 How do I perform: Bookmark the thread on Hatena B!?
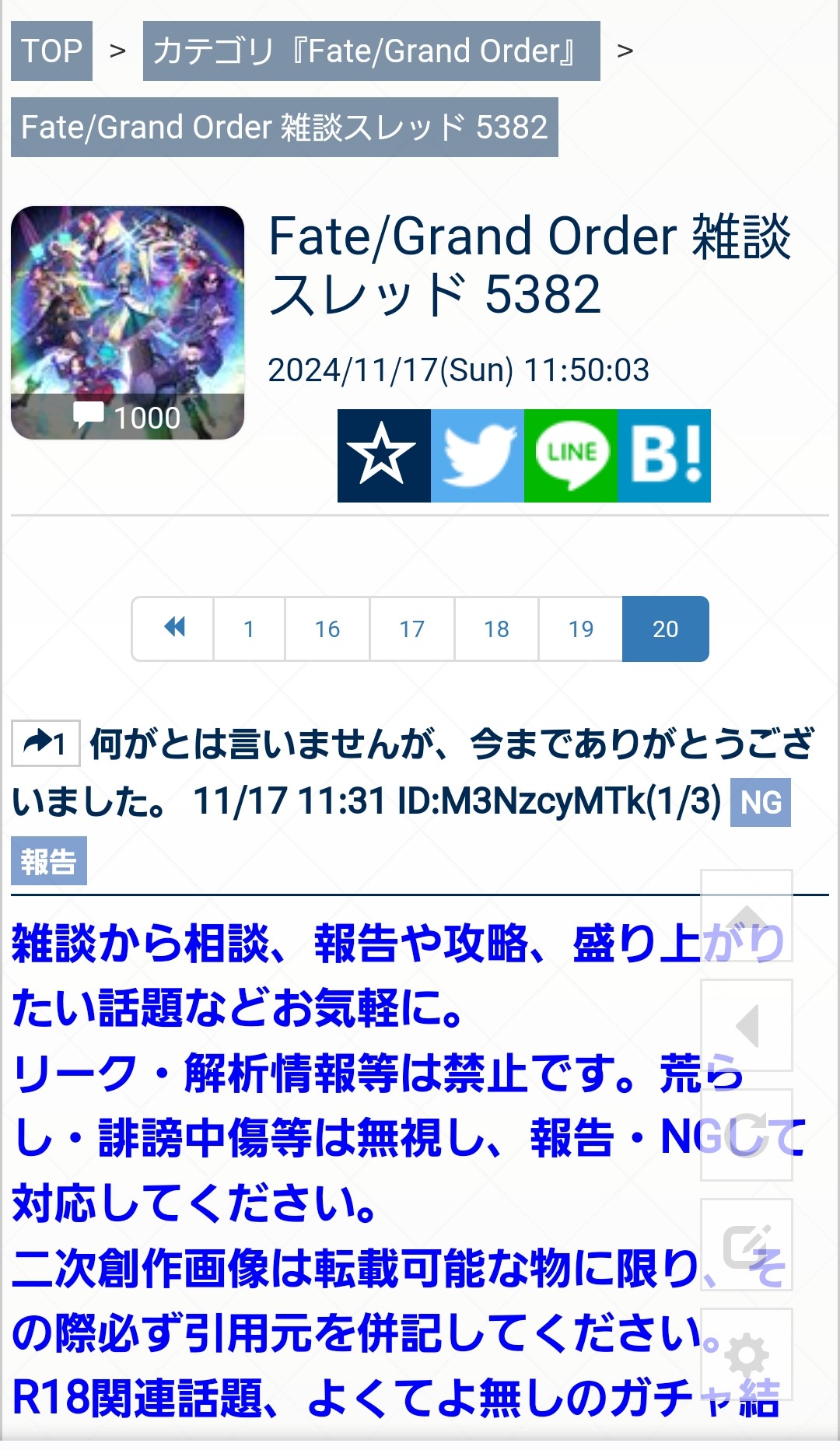[663, 456]
